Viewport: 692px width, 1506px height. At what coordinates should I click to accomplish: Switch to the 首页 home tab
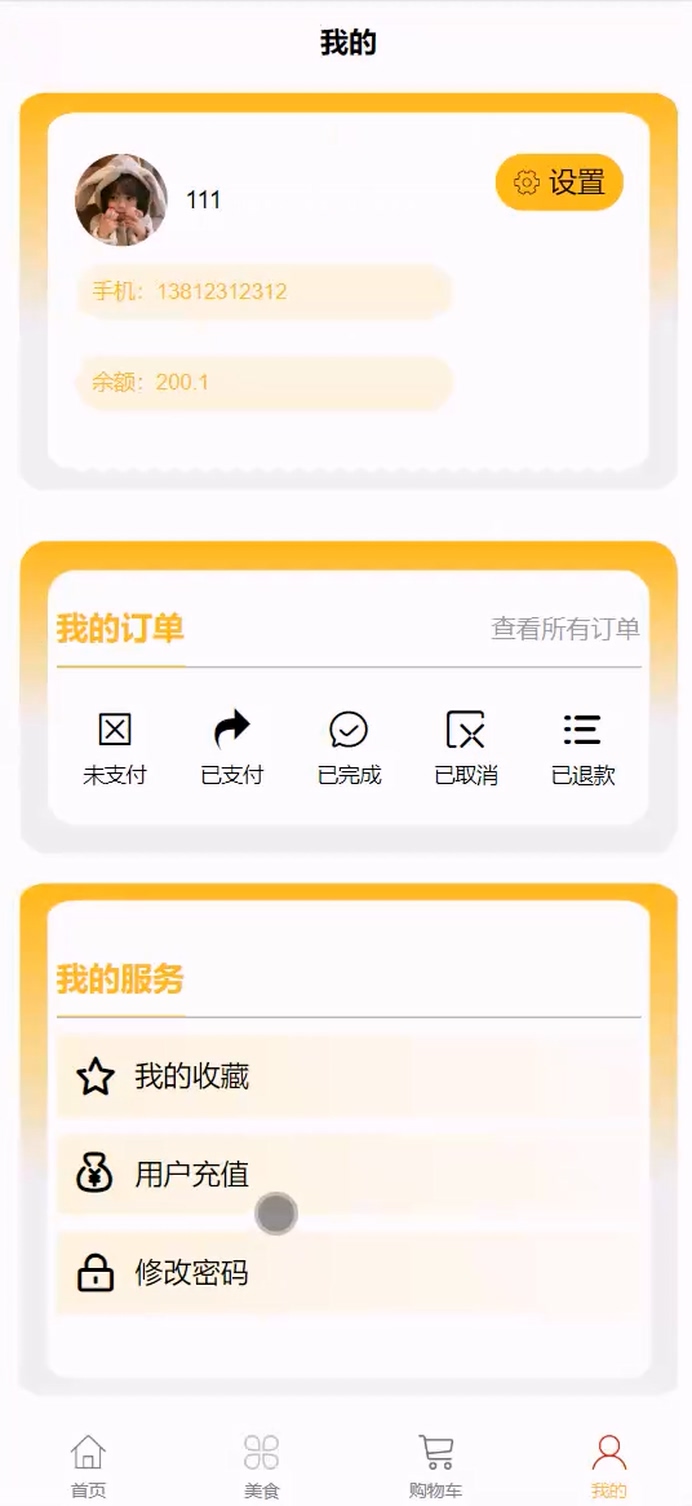coord(88,1465)
